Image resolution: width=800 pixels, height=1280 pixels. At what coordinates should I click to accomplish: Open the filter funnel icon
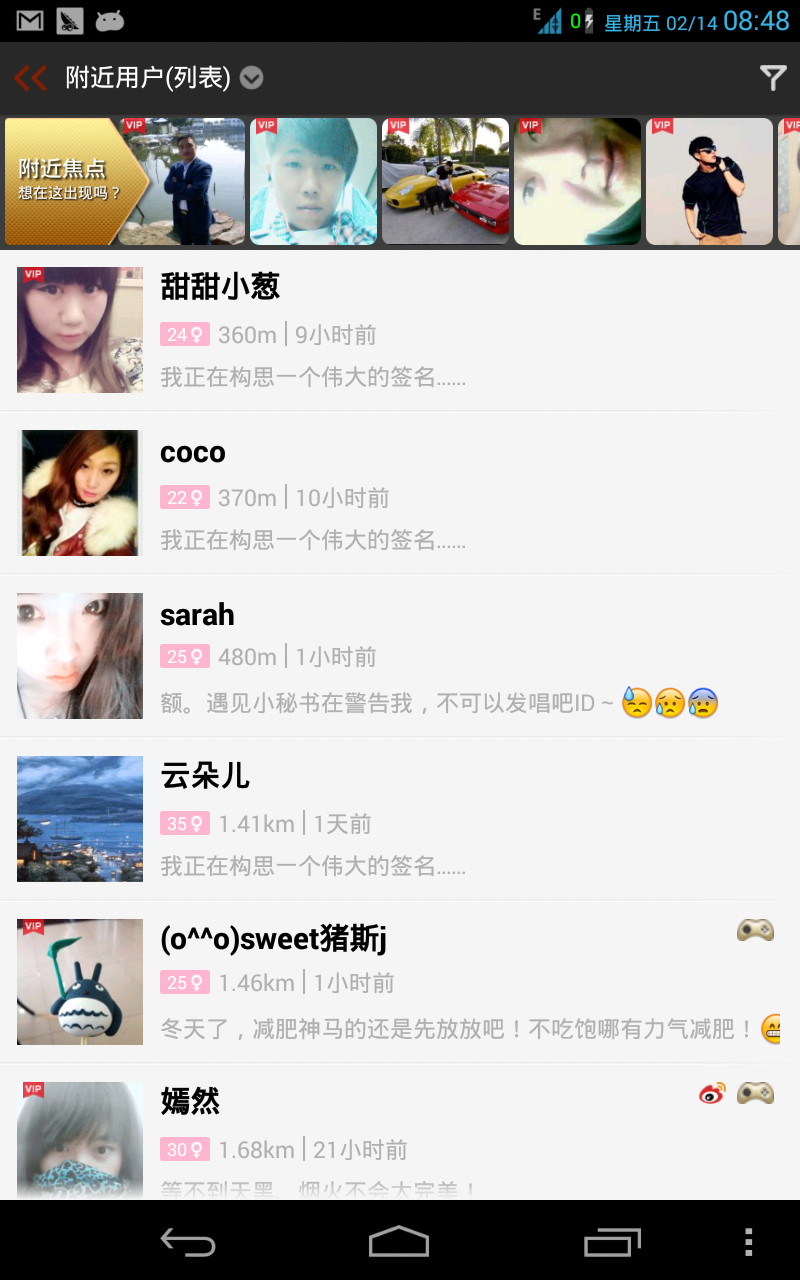(x=772, y=78)
